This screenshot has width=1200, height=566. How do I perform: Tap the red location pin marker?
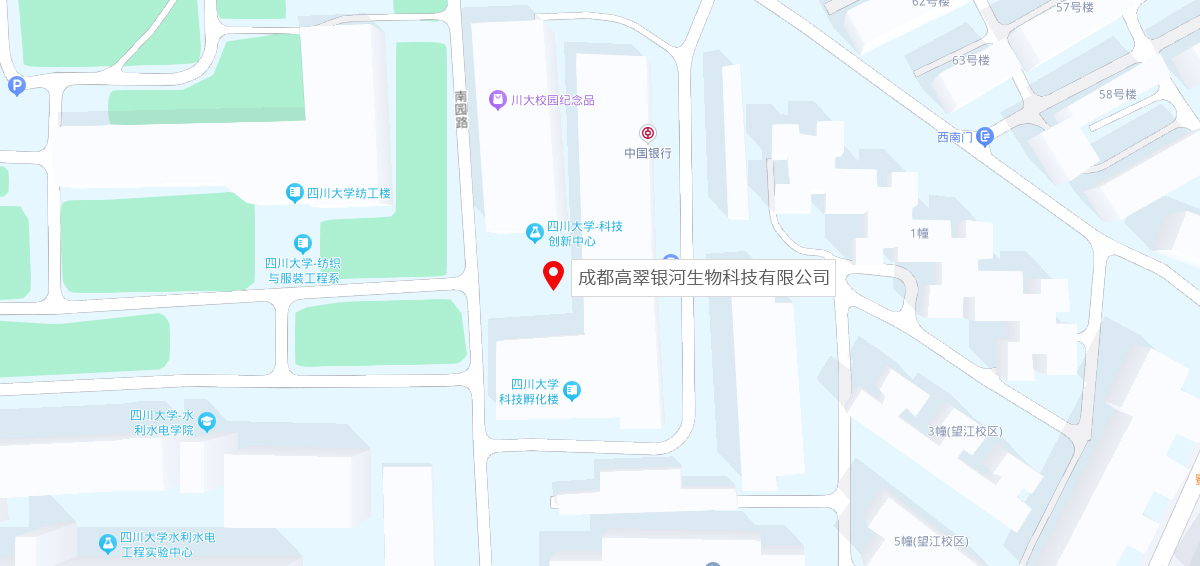553,274
